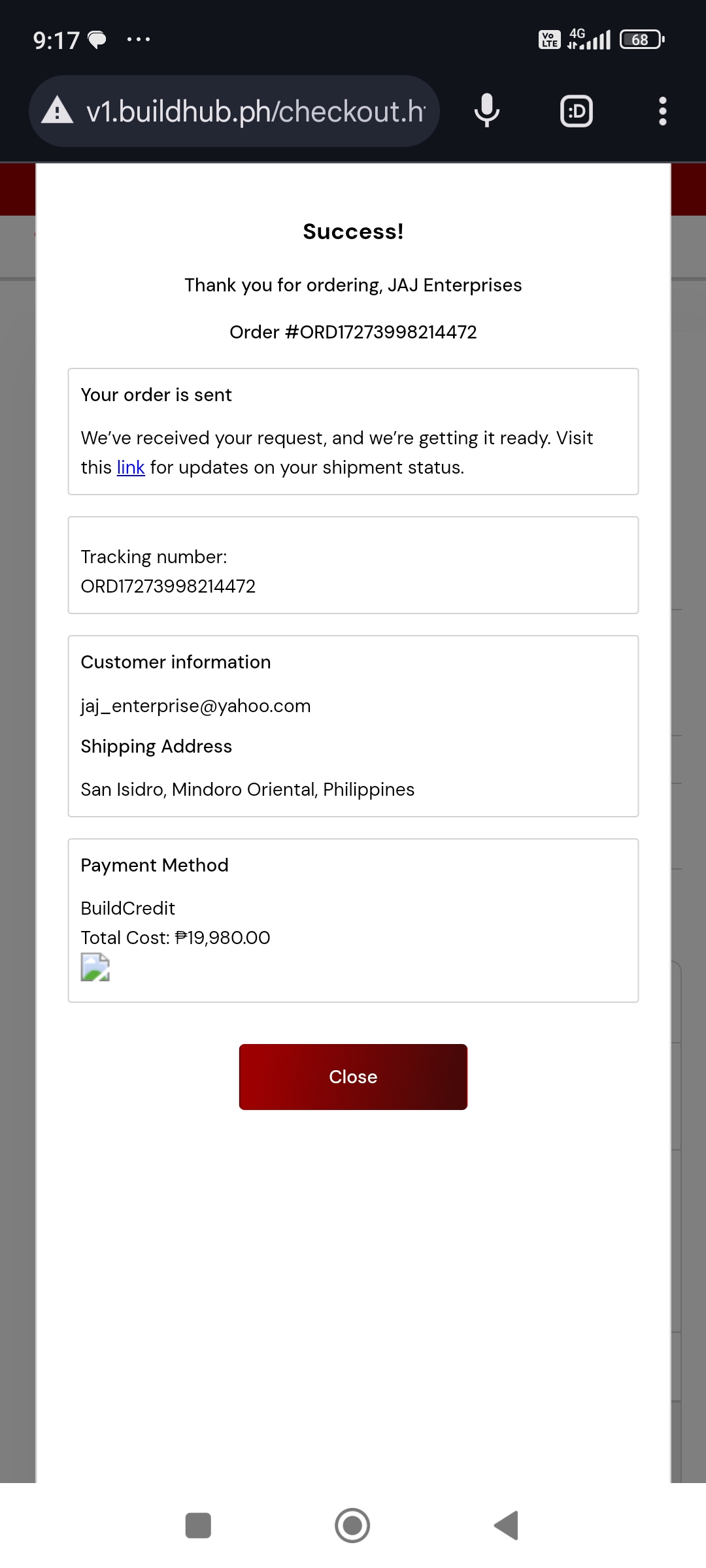706x1568 pixels.
Task: Open recent apps overview
Action: 198,1526
